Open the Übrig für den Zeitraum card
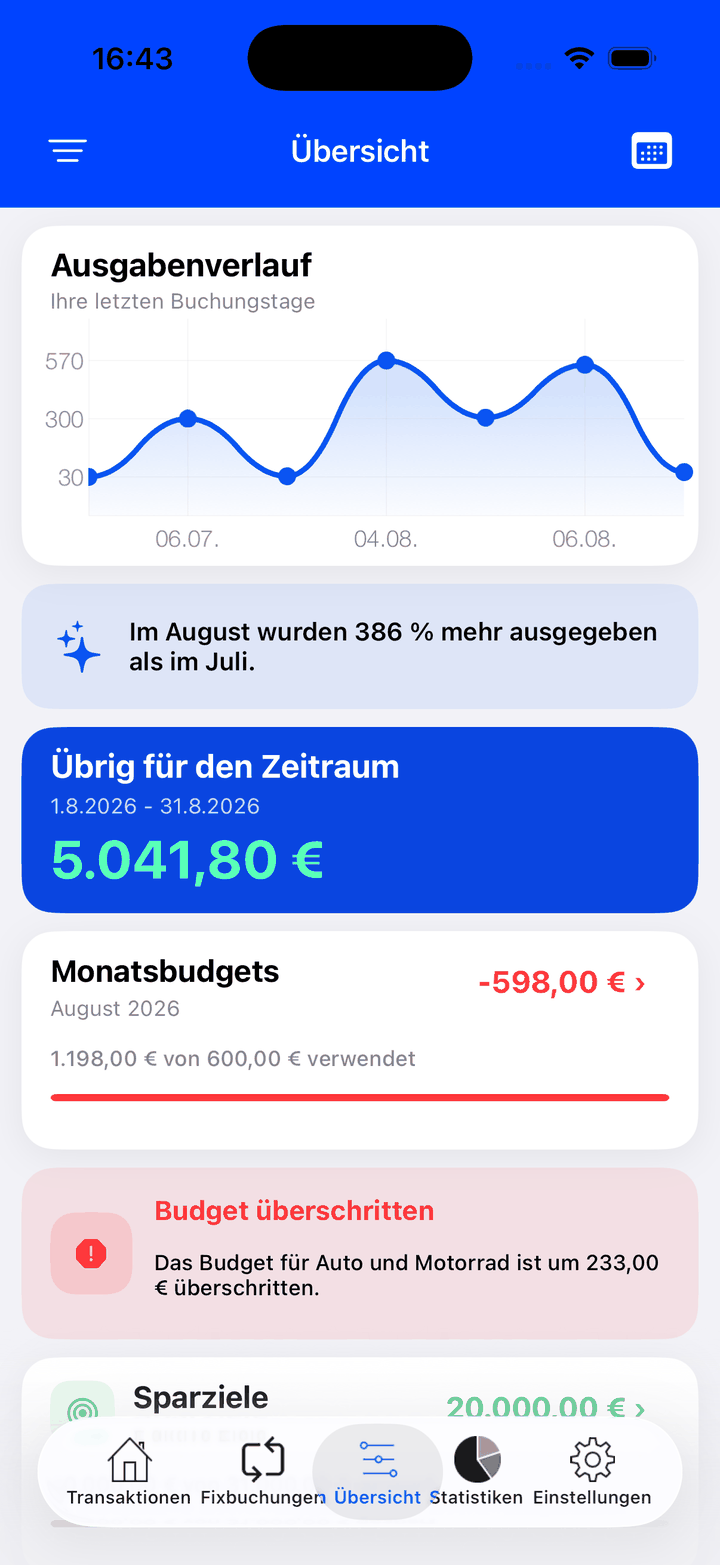The image size is (720, 1565). 360,820
